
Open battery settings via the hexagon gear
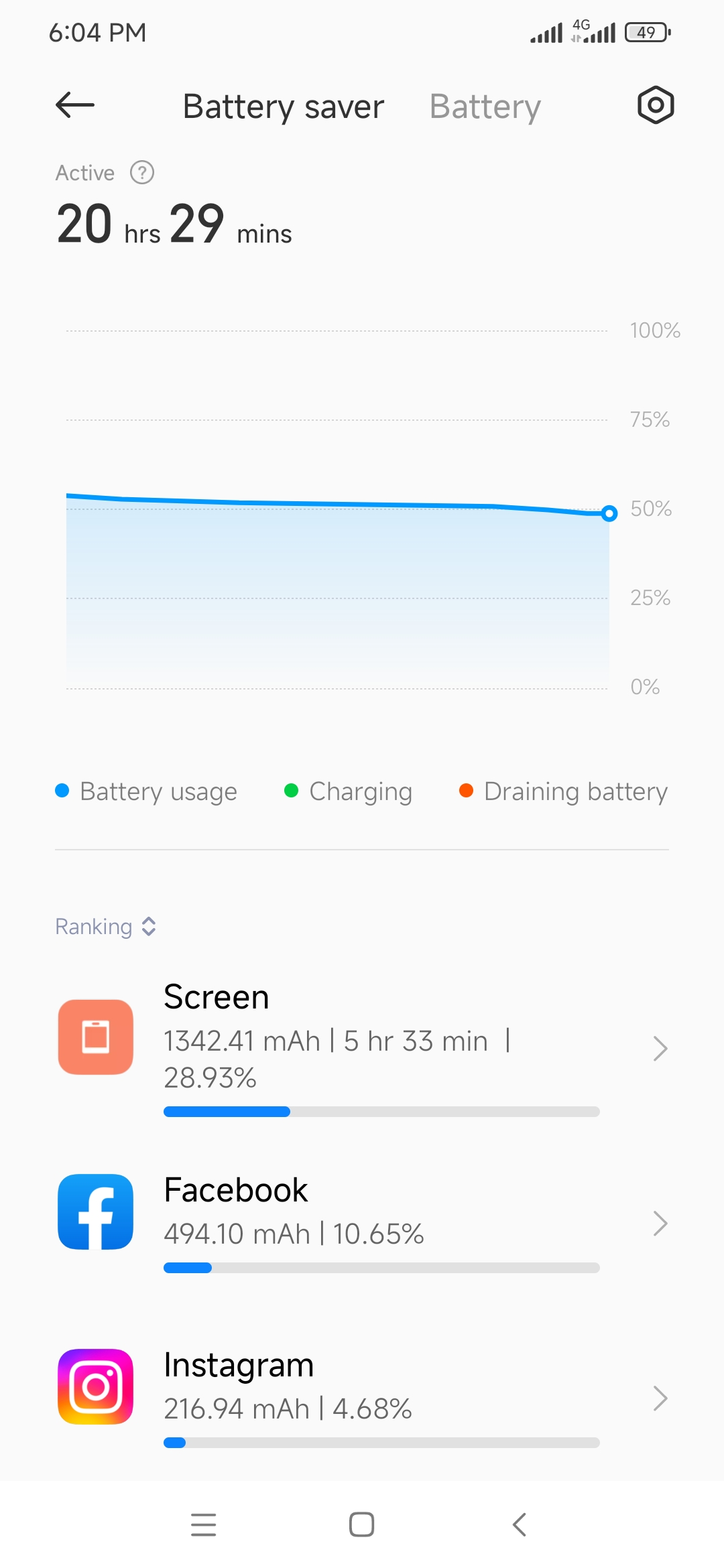(x=655, y=105)
